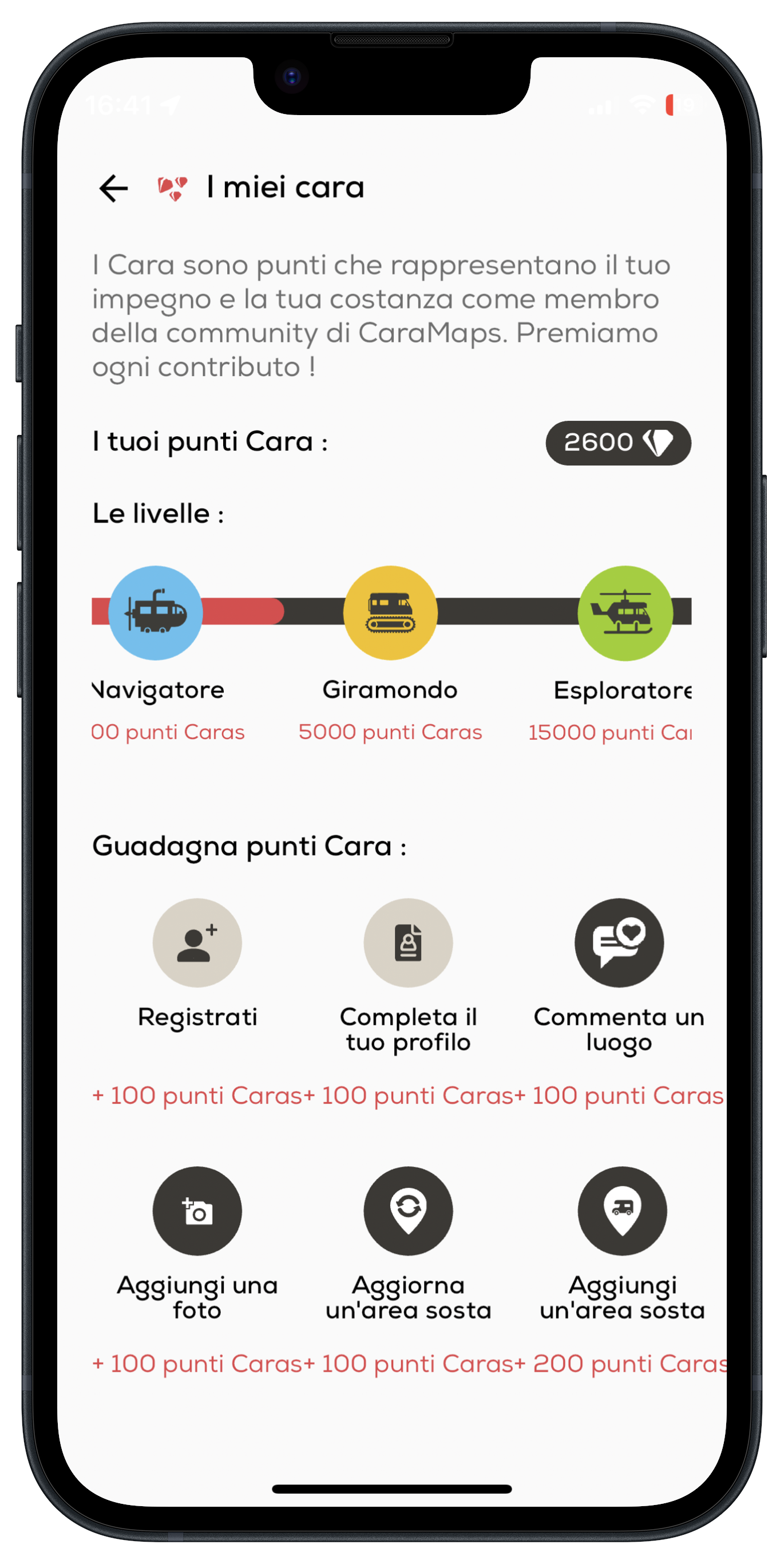The image size is (784, 1564).
Task: Tap Aggiungi un'area sosta for 200 points
Action: (x=622, y=1211)
